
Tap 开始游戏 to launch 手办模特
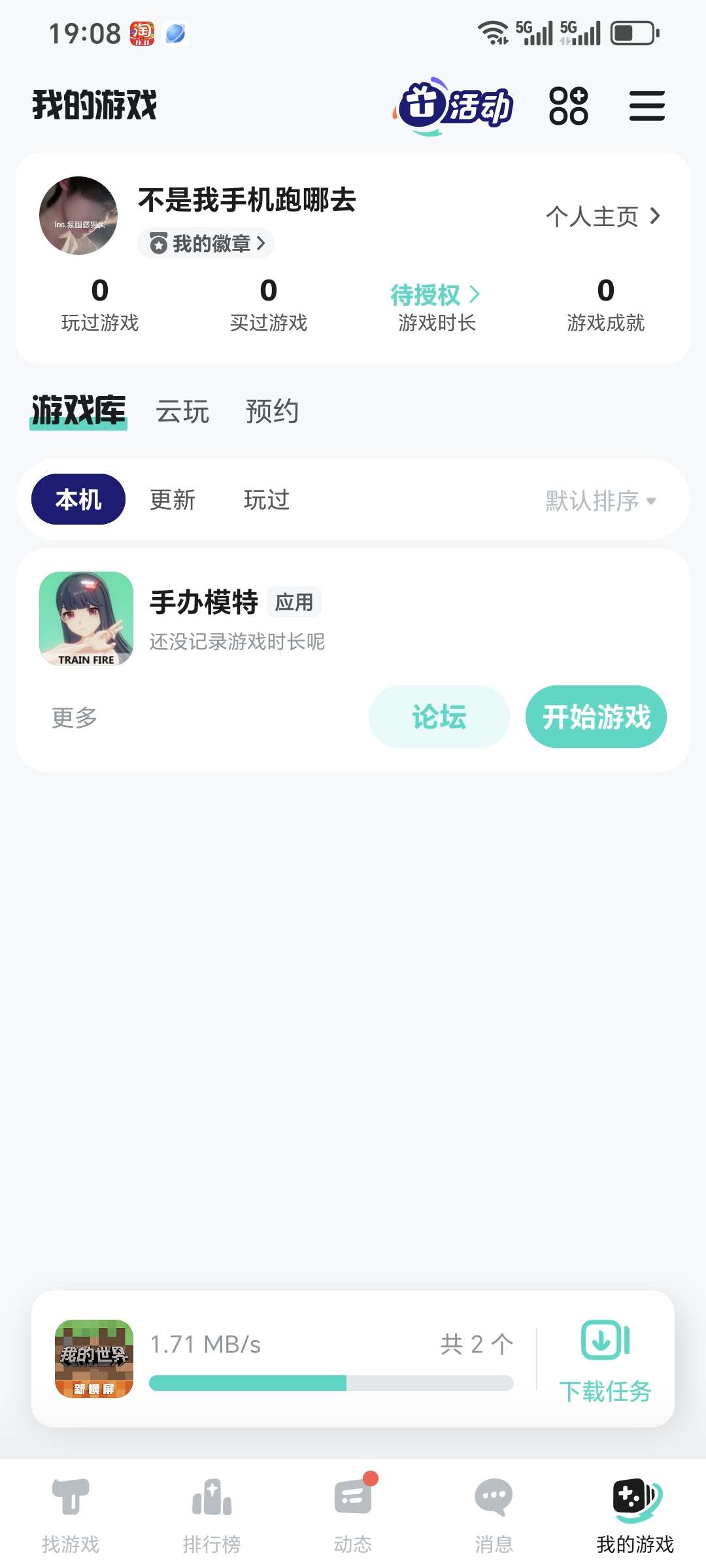point(596,717)
